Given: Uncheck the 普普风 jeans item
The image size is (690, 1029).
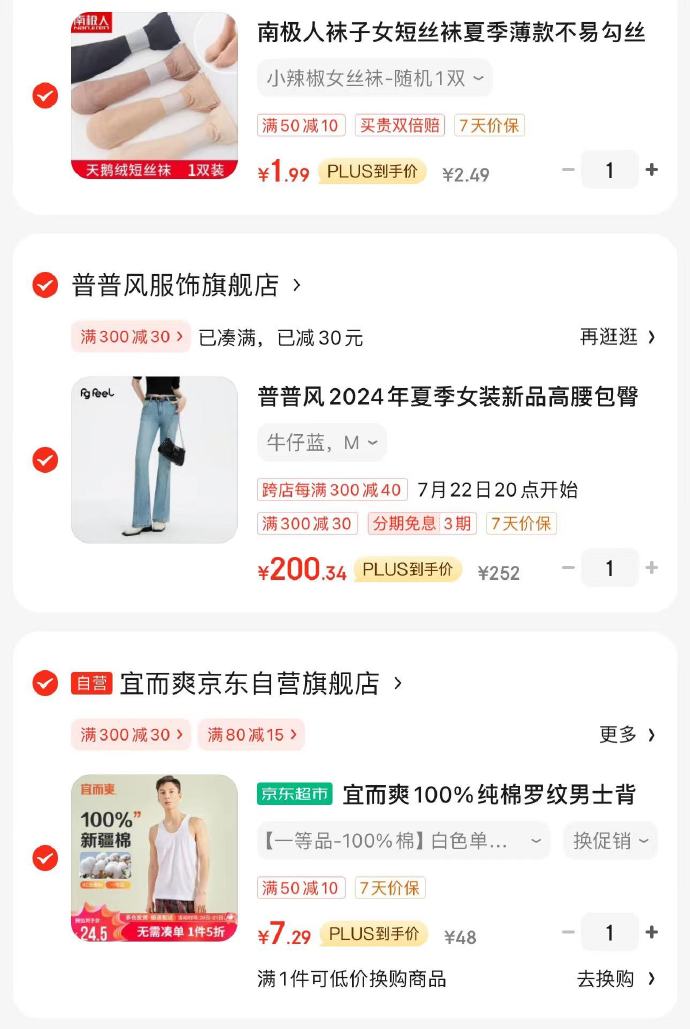Looking at the screenshot, I should point(45,460).
